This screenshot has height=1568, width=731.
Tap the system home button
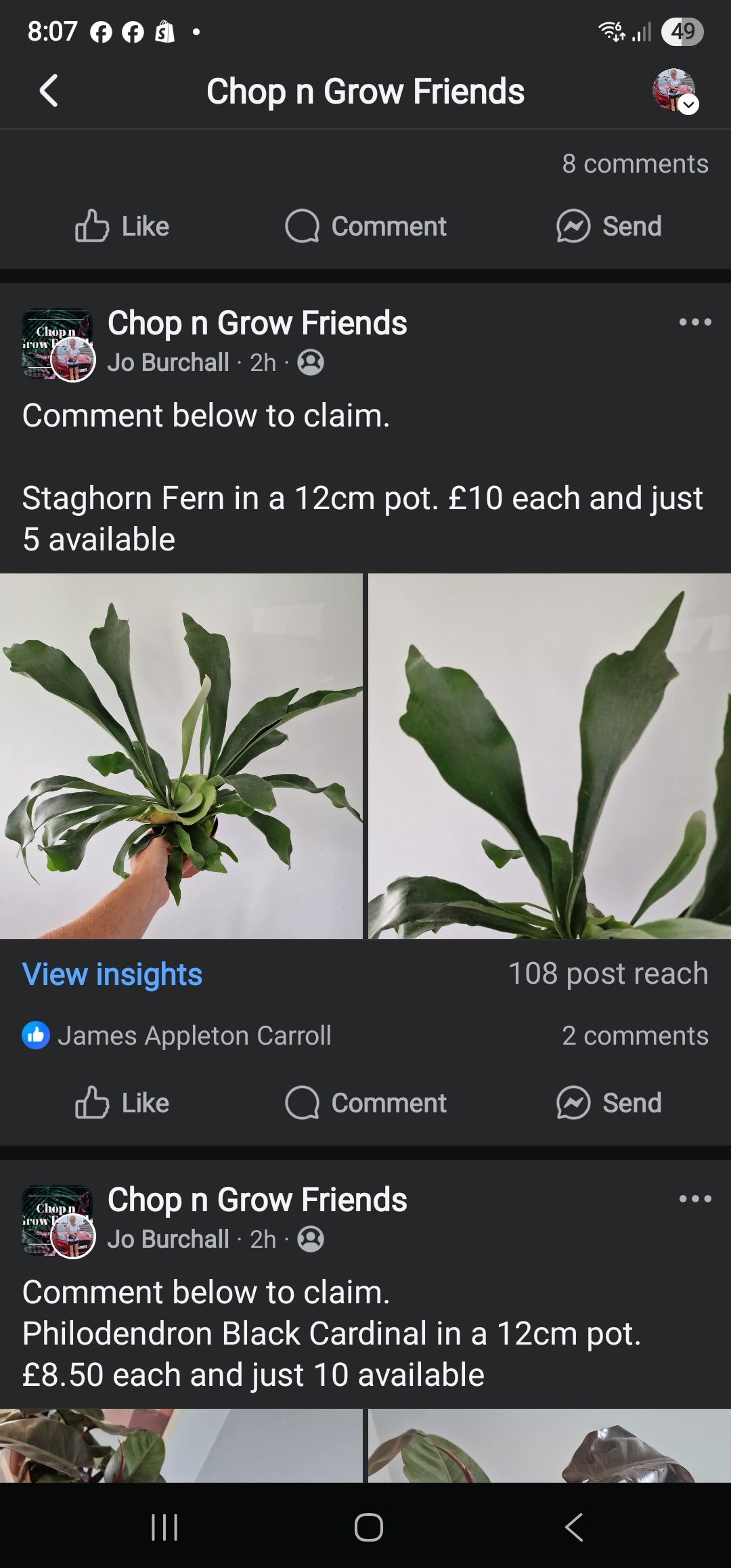point(368,1527)
